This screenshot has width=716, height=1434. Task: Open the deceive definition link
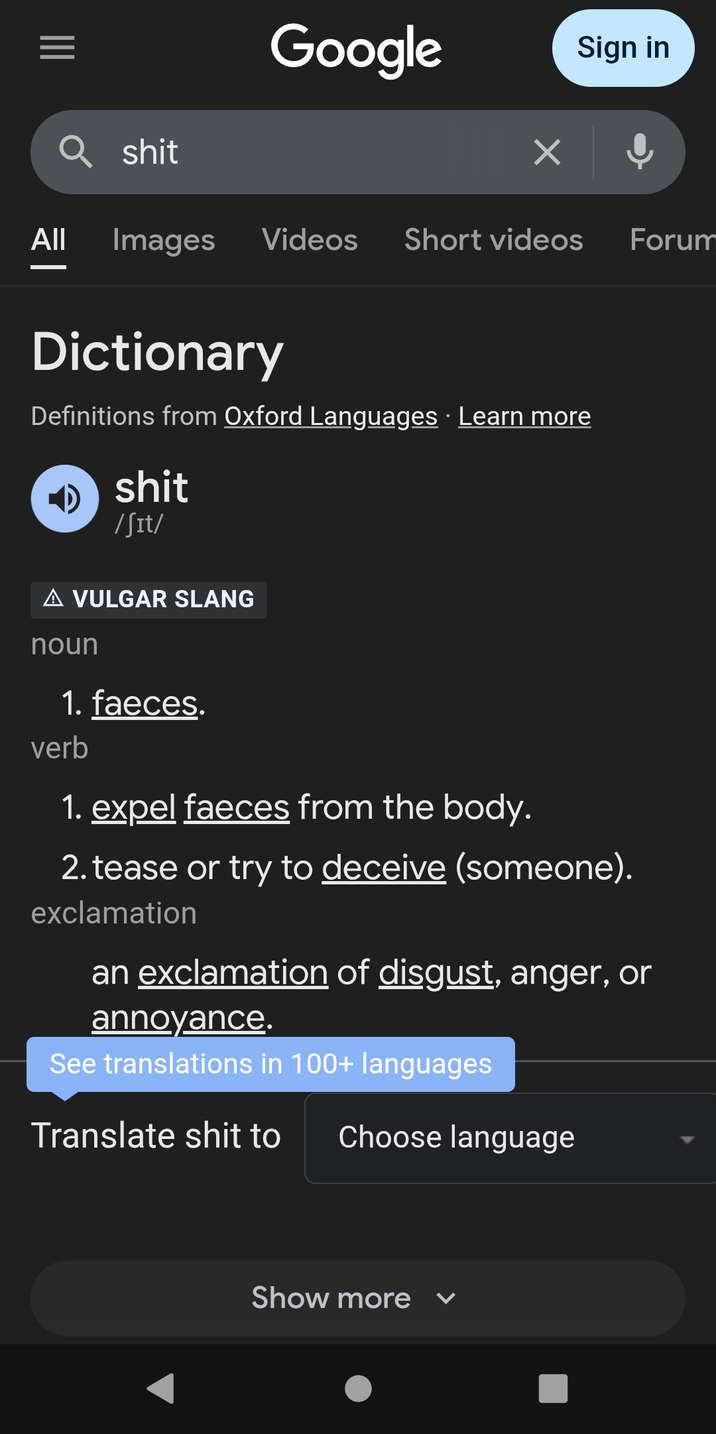[383, 867]
